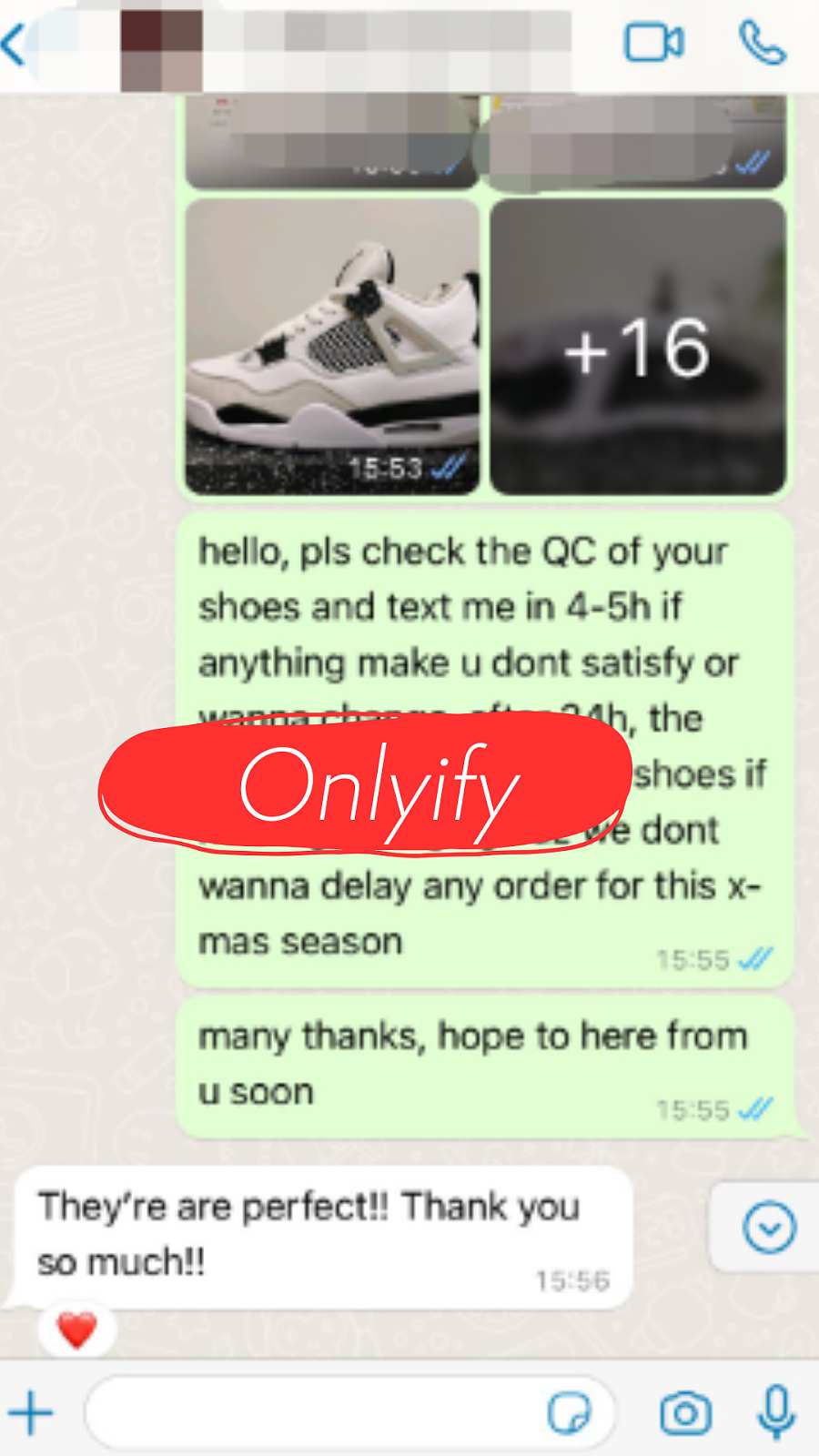The image size is (819, 1456).
Task: Start a video call
Action: click(653, 42)
